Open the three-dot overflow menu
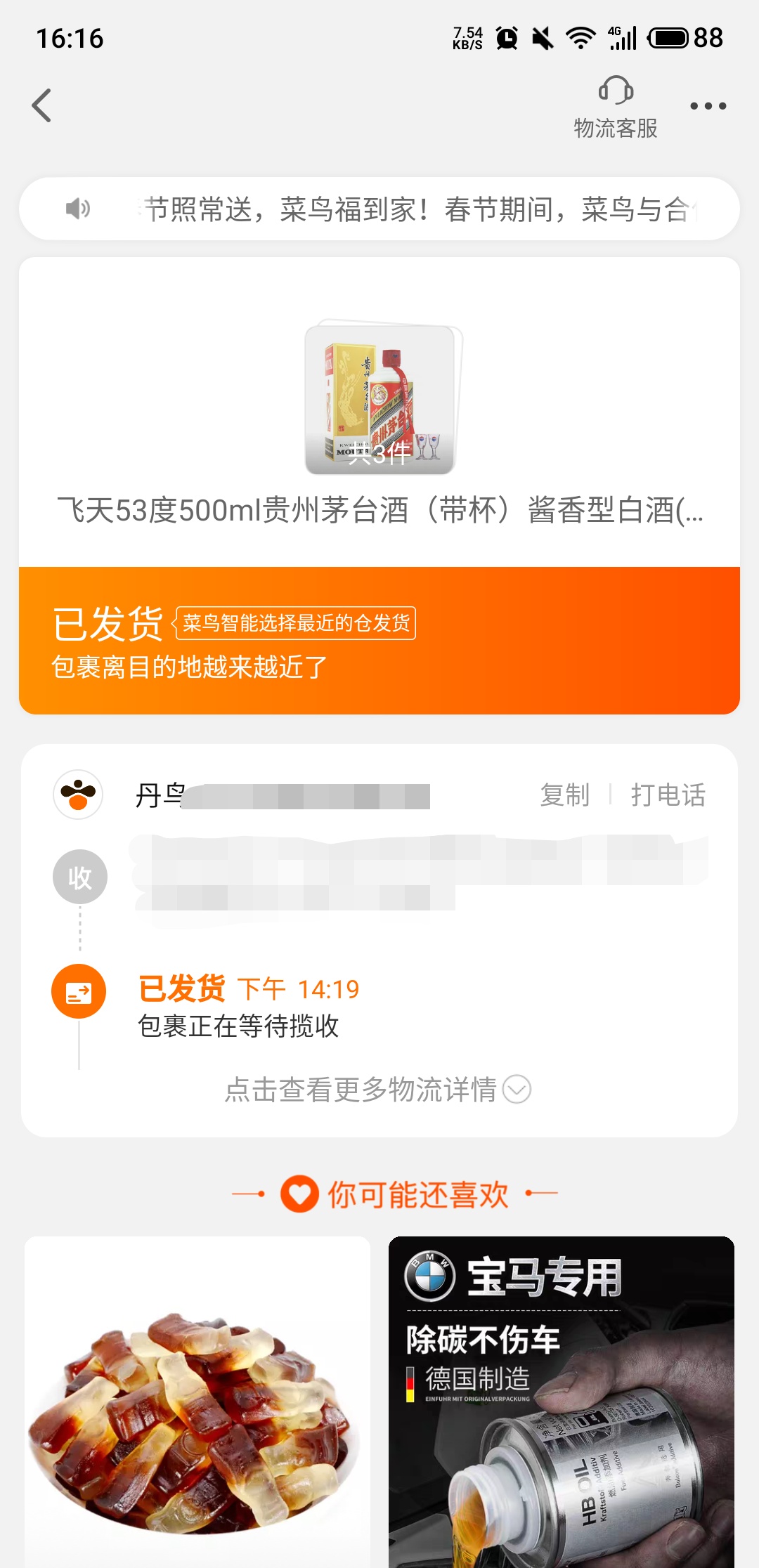Image resolution: width=759 pixels, height=1568 pixels. 708,106
